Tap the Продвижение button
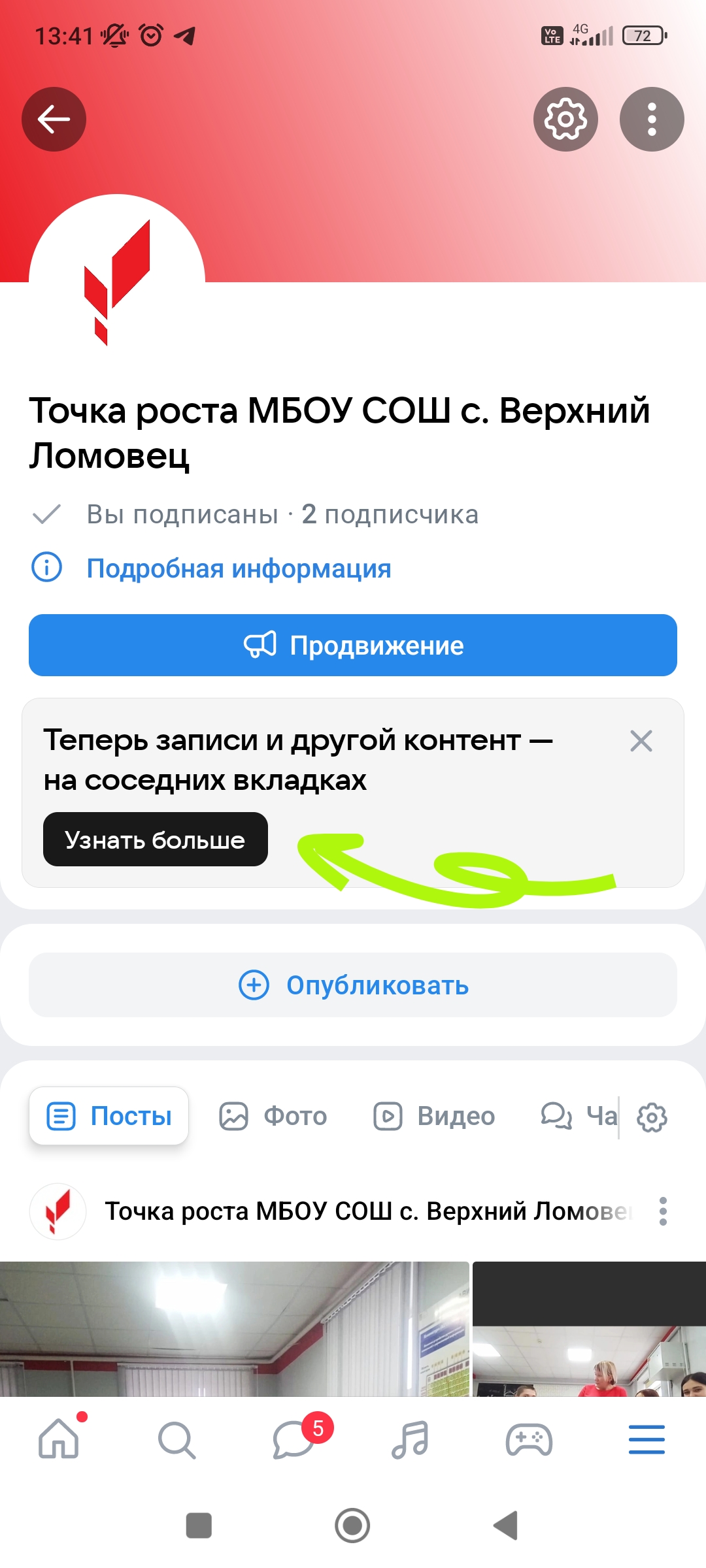This screenshot has width=706, height=1568. click(x=353, y=645)
